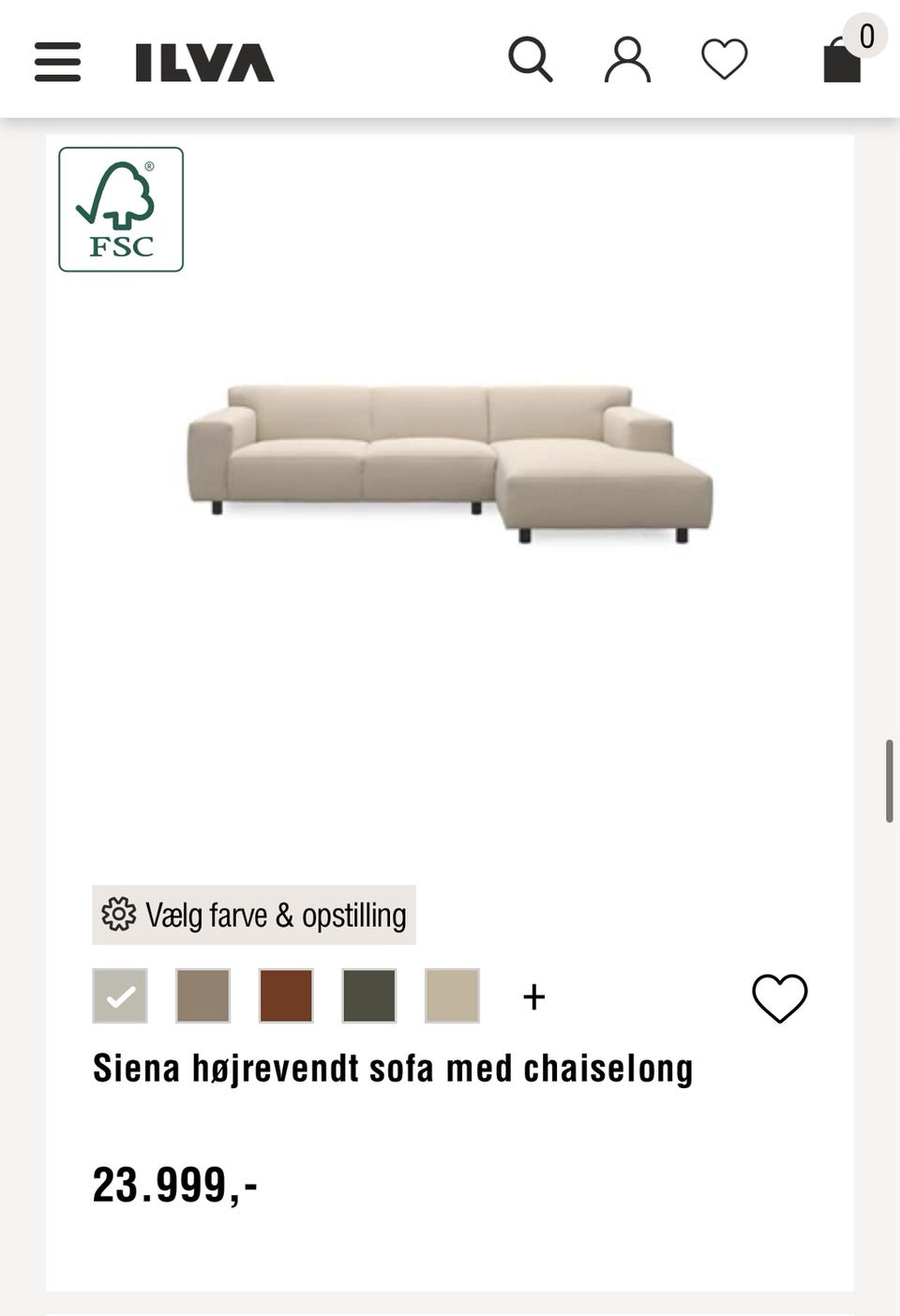900x1316 pixels.
Task: Open the Siena højrevendt sofa product link
Action: (x=393, y=1068)
